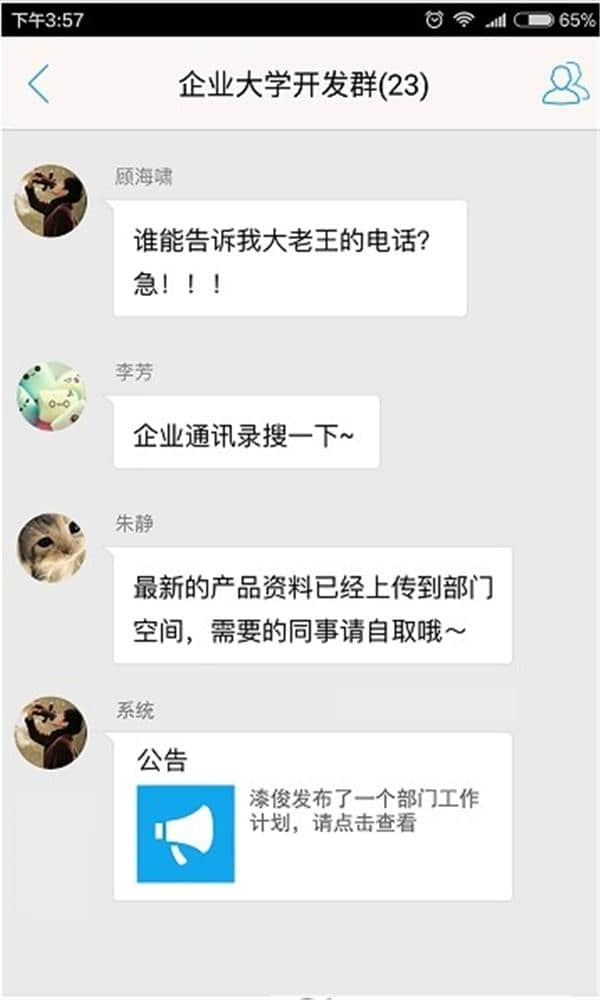Open the 公告 announcement card
Screen dimensions: 600x1000
(312, 816)
